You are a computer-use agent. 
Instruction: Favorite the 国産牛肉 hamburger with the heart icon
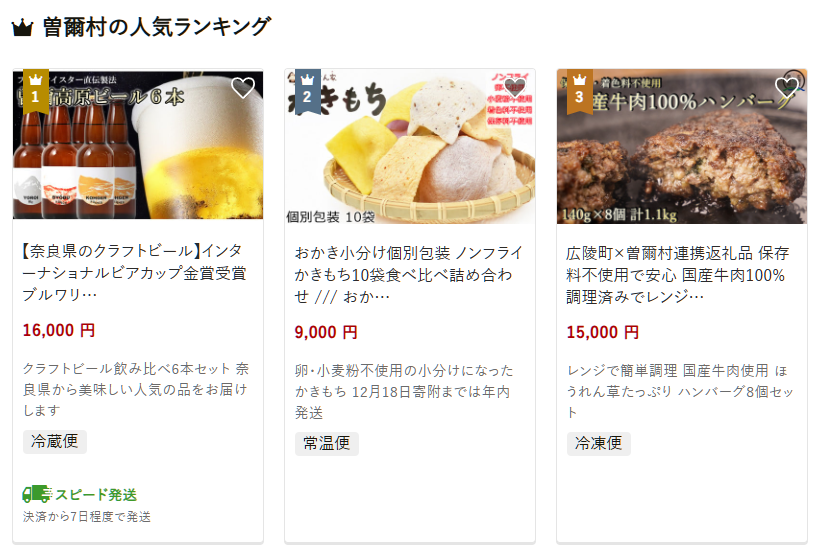[x=787, y=88]
